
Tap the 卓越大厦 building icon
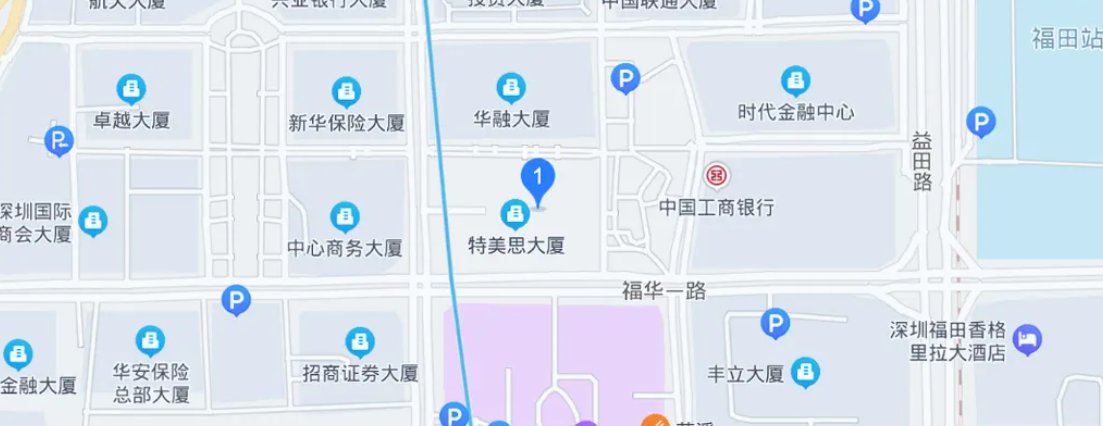pyautogui.click(x=130, y=89)
